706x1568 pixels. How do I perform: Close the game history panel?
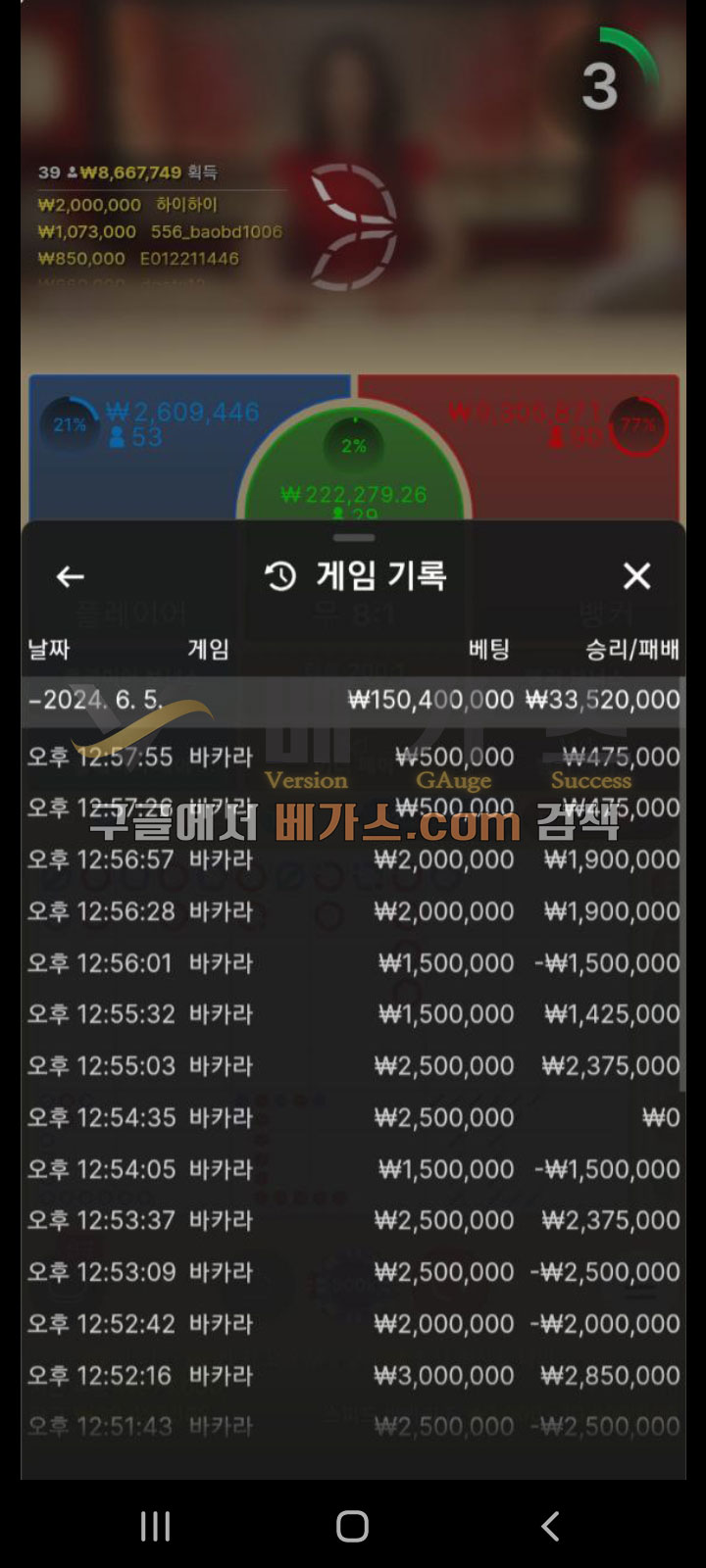tap(636, 576)
